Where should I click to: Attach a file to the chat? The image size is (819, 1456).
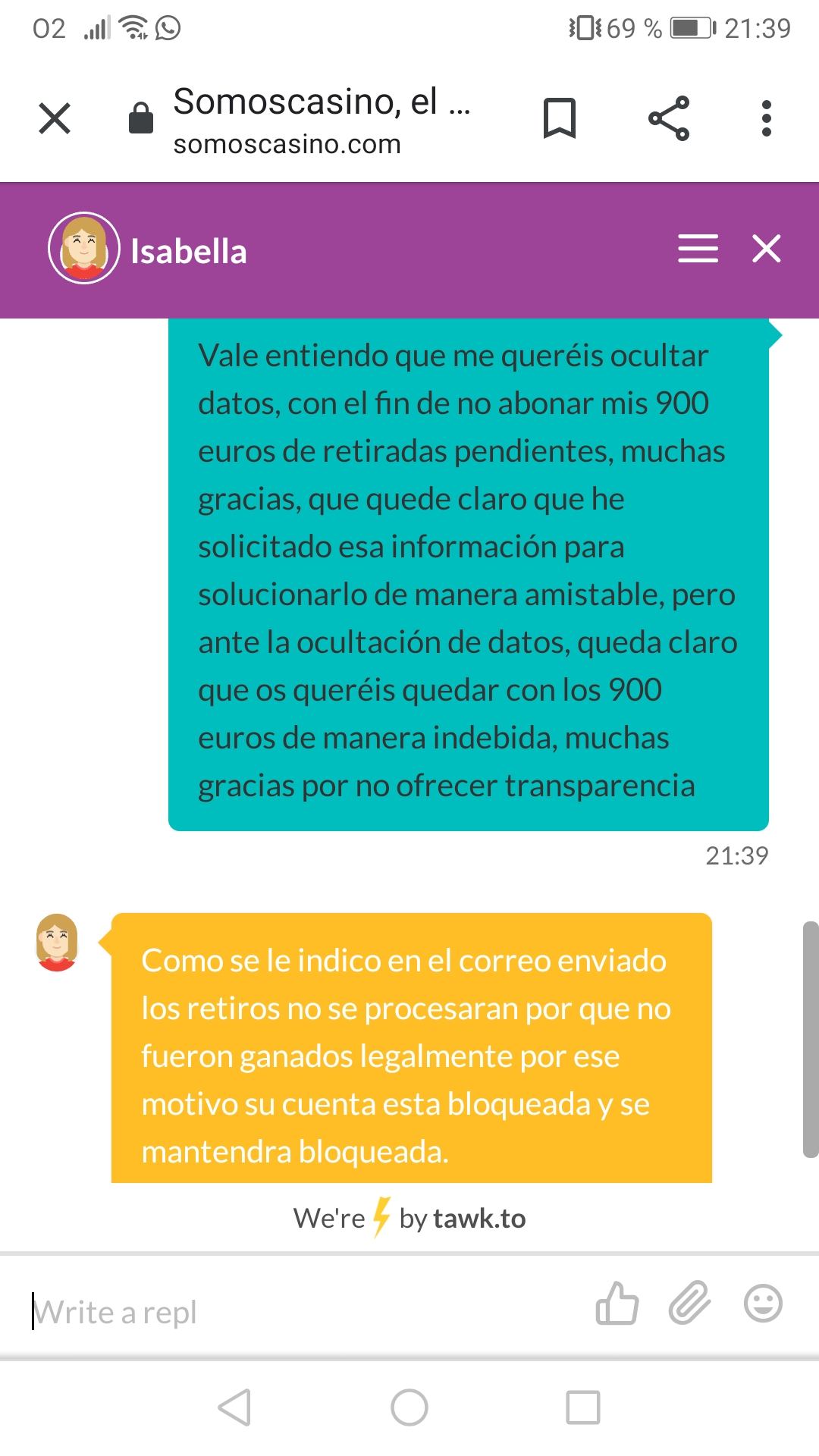tap(689, 1304)
